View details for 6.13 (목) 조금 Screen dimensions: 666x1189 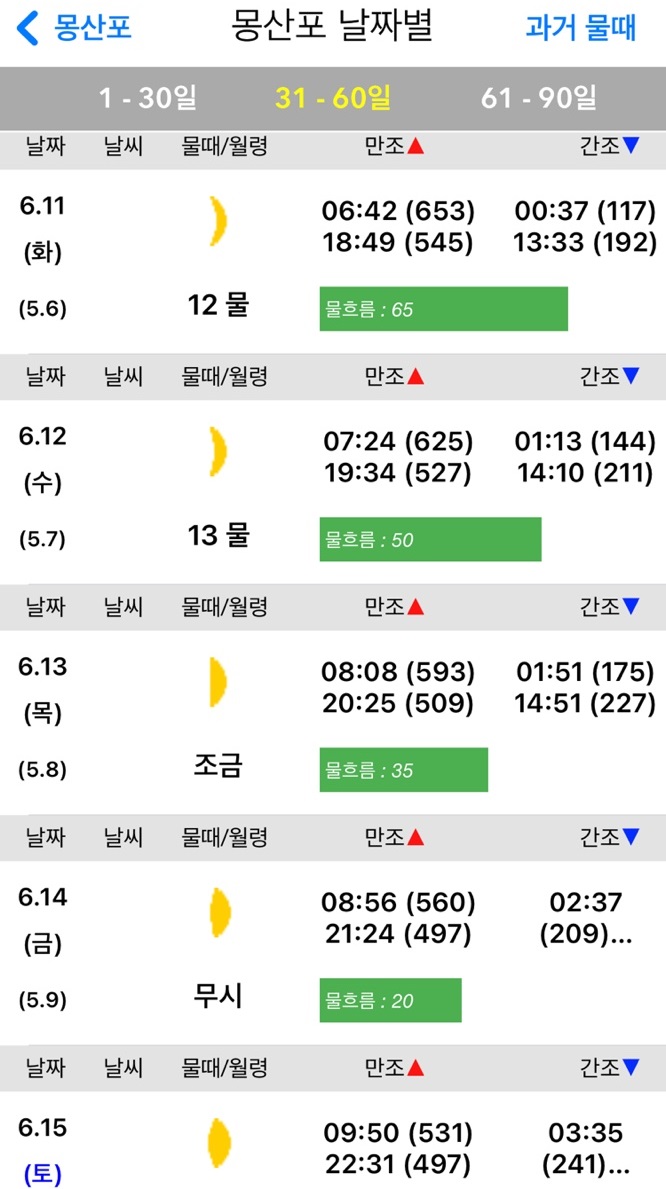tap(333, 723)
